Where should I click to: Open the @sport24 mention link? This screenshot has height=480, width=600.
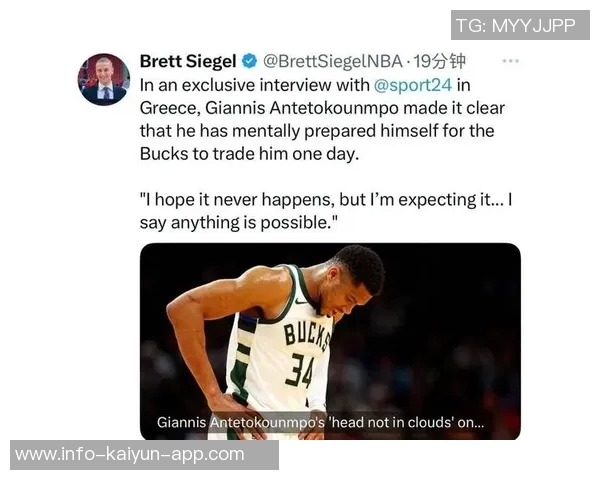tap(414, 84)
